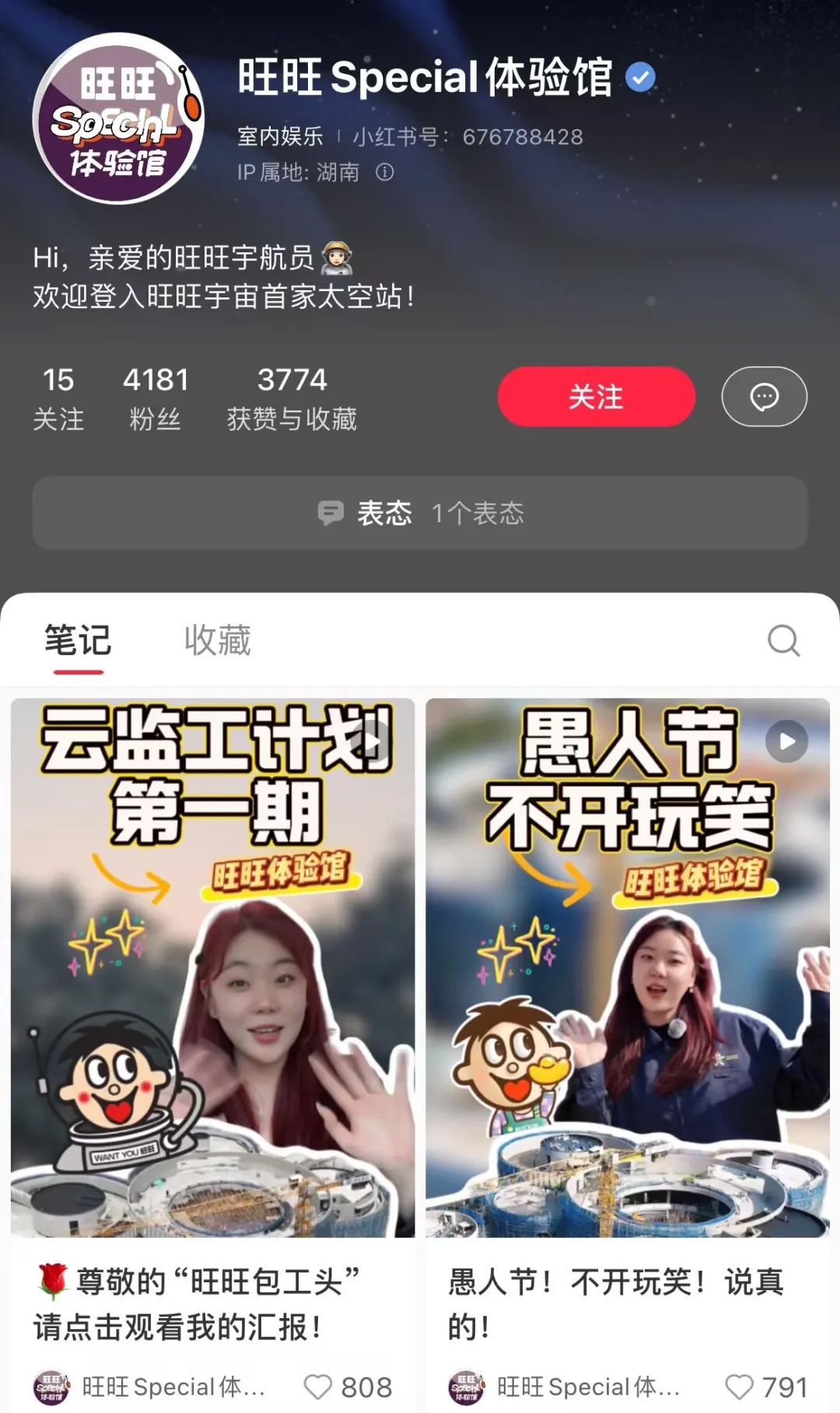
Task: View the 15 关注 following list
Action: 58,398
